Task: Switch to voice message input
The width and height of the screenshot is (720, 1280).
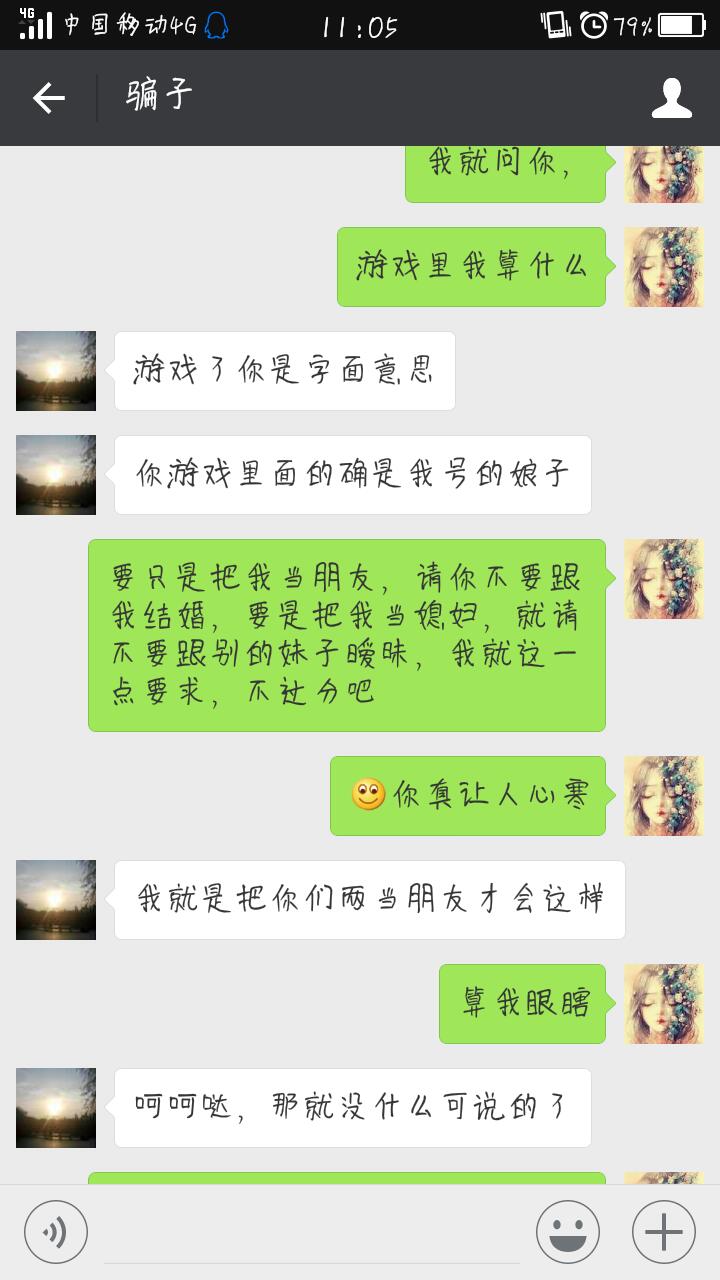Action: click(x=56, y=1231)
